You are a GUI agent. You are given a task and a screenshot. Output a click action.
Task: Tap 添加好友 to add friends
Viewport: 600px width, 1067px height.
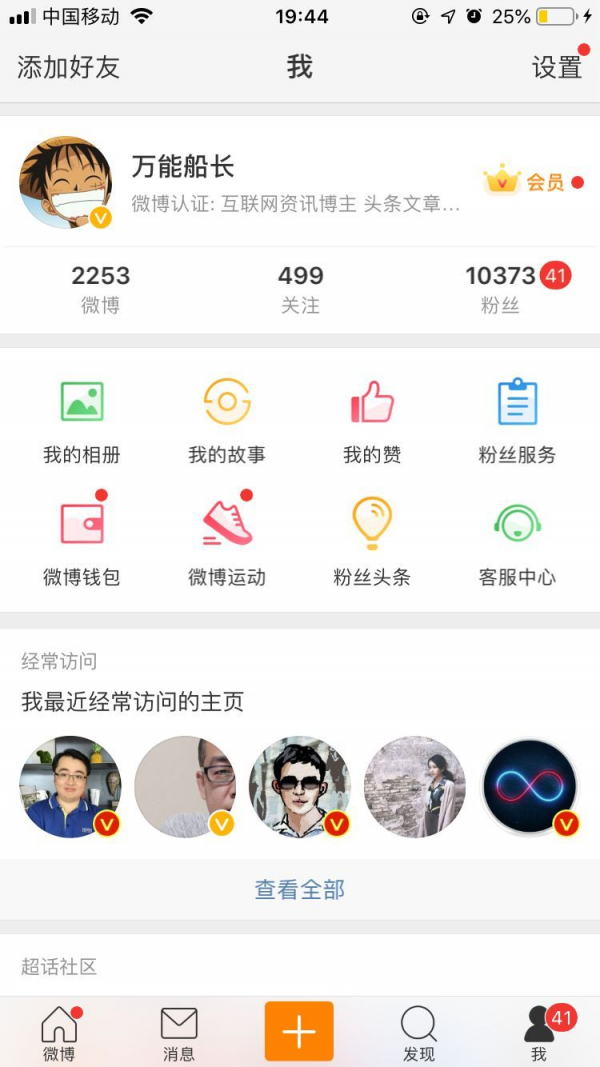pyautogui.click(x=68, y=67)
